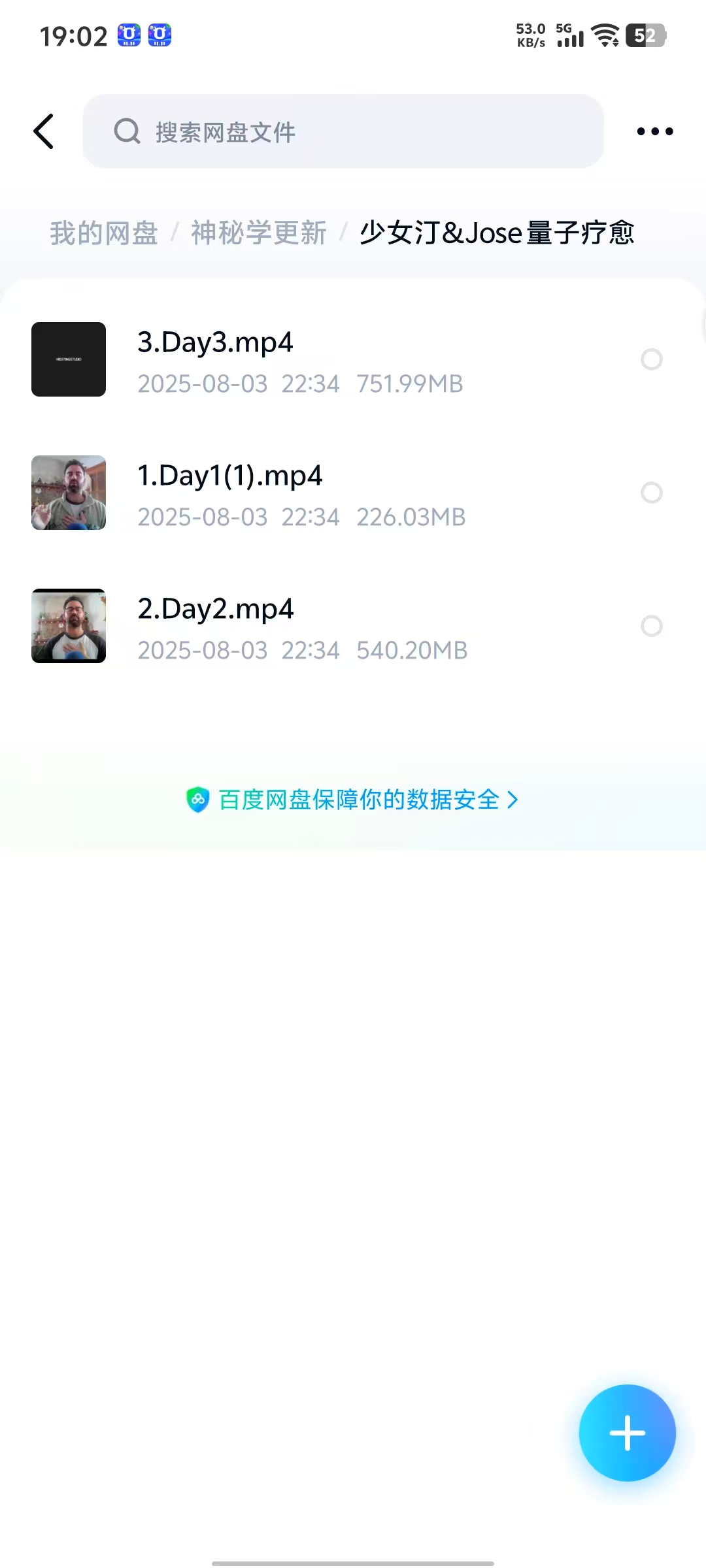Select the checkbox for 1.Day1(1).mp4
Image resolution: width=706 pixels, height=1568 pixels.
coord(651,493)
